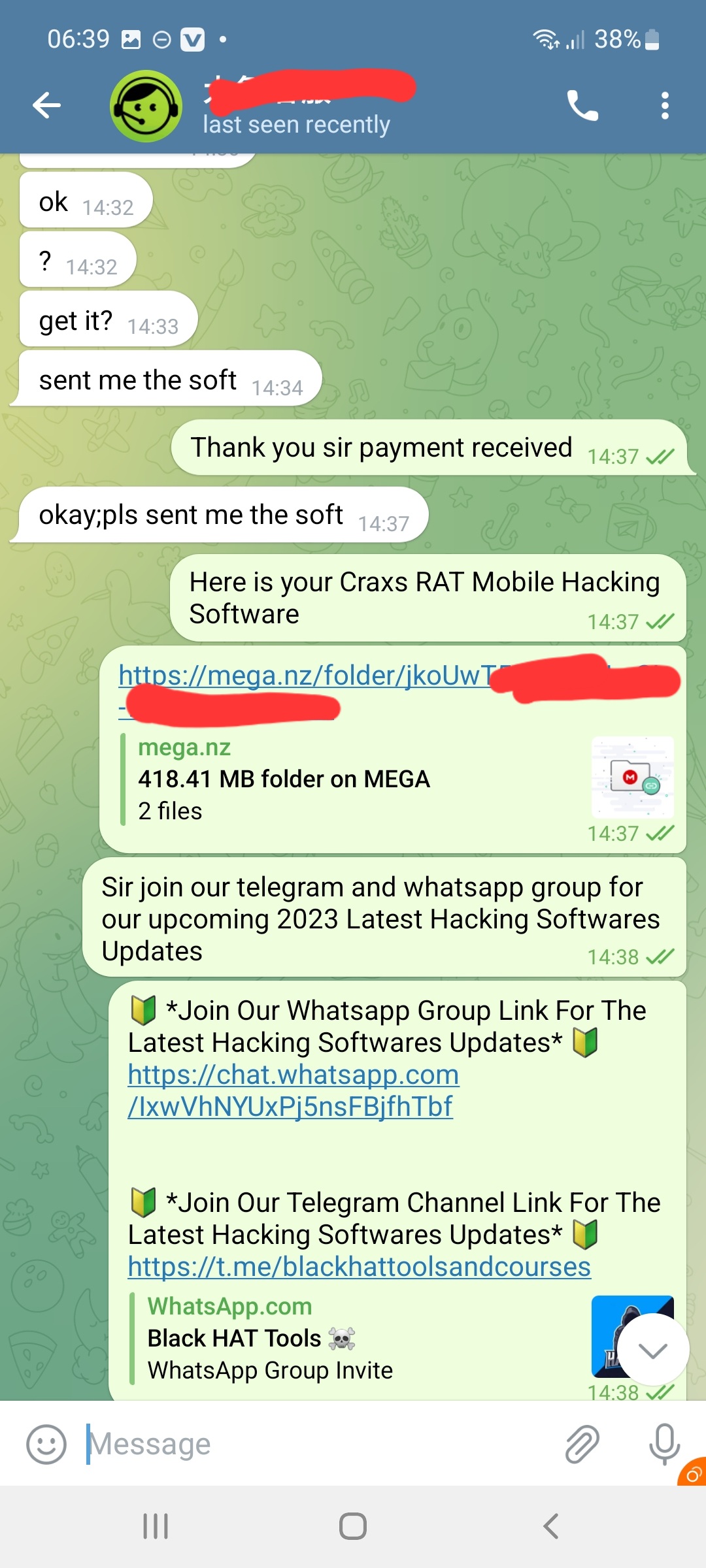Start a voice call with this contact
The width and height of the screenshot is (706, 1568).
point(582,105)
